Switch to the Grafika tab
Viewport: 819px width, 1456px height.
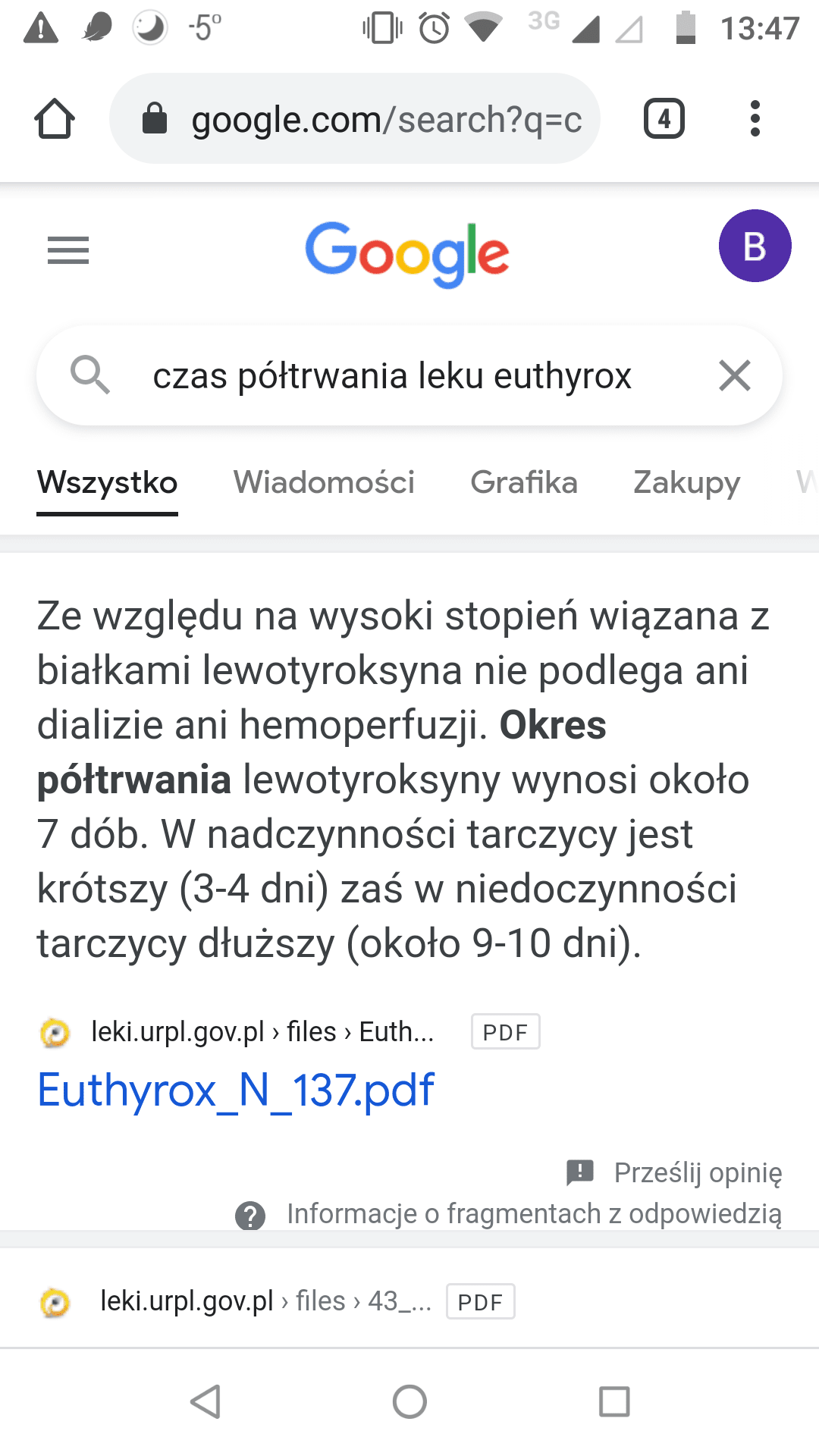click(524, 482)
